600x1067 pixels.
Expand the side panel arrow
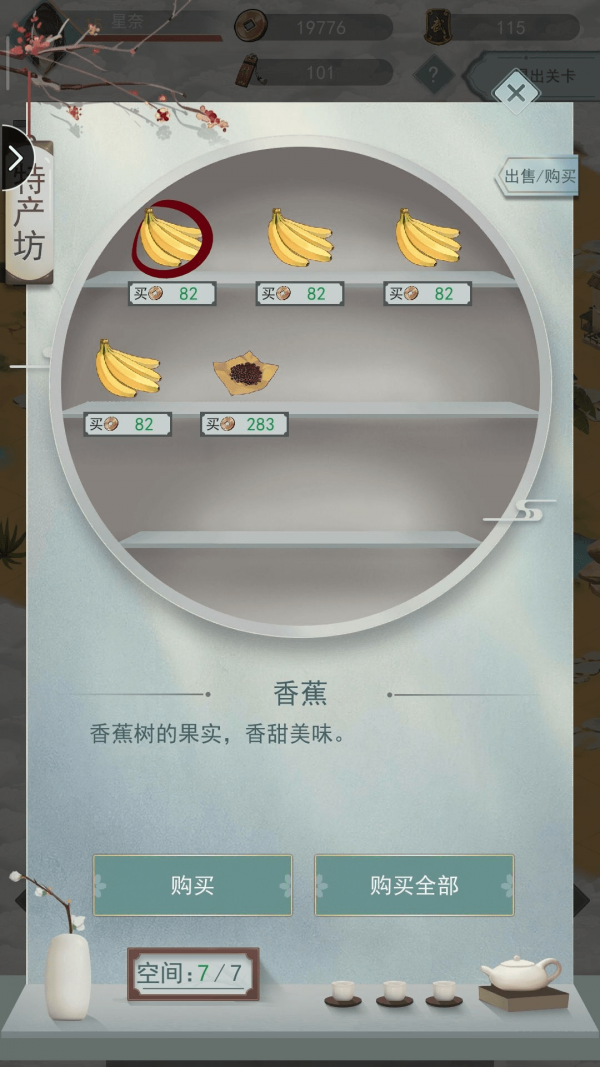pyautogui.click(x=14, y=157)
